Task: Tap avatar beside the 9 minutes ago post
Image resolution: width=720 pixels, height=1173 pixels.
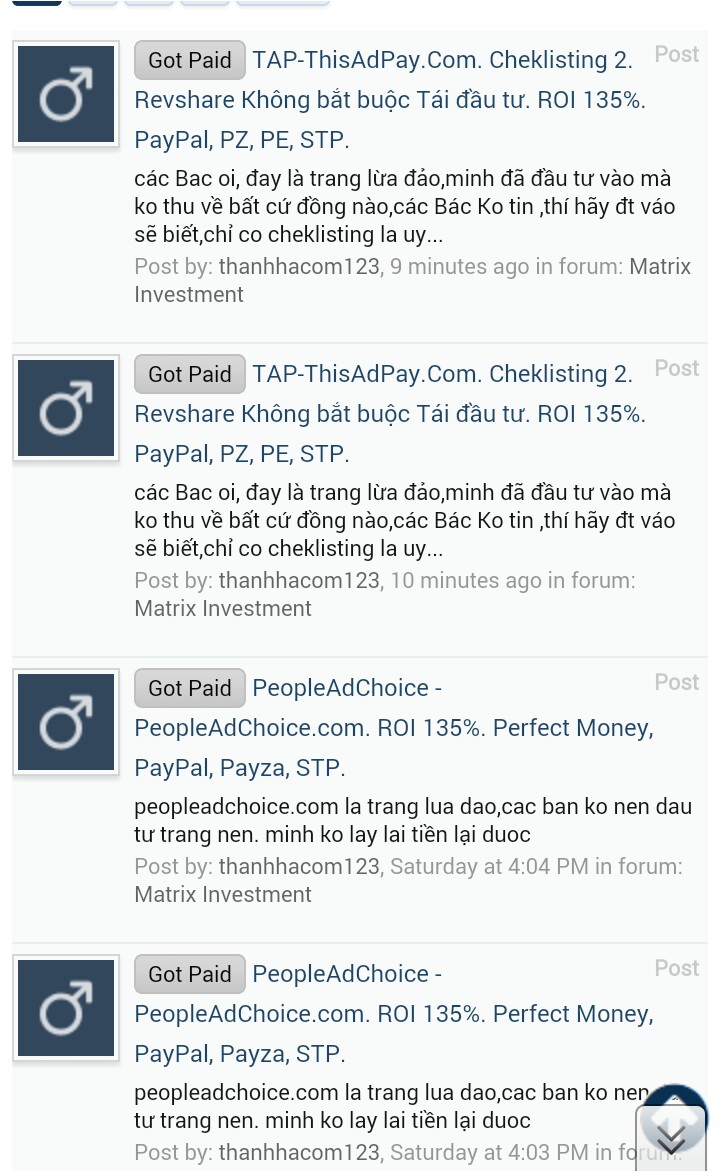Action: tap(66, 95)
